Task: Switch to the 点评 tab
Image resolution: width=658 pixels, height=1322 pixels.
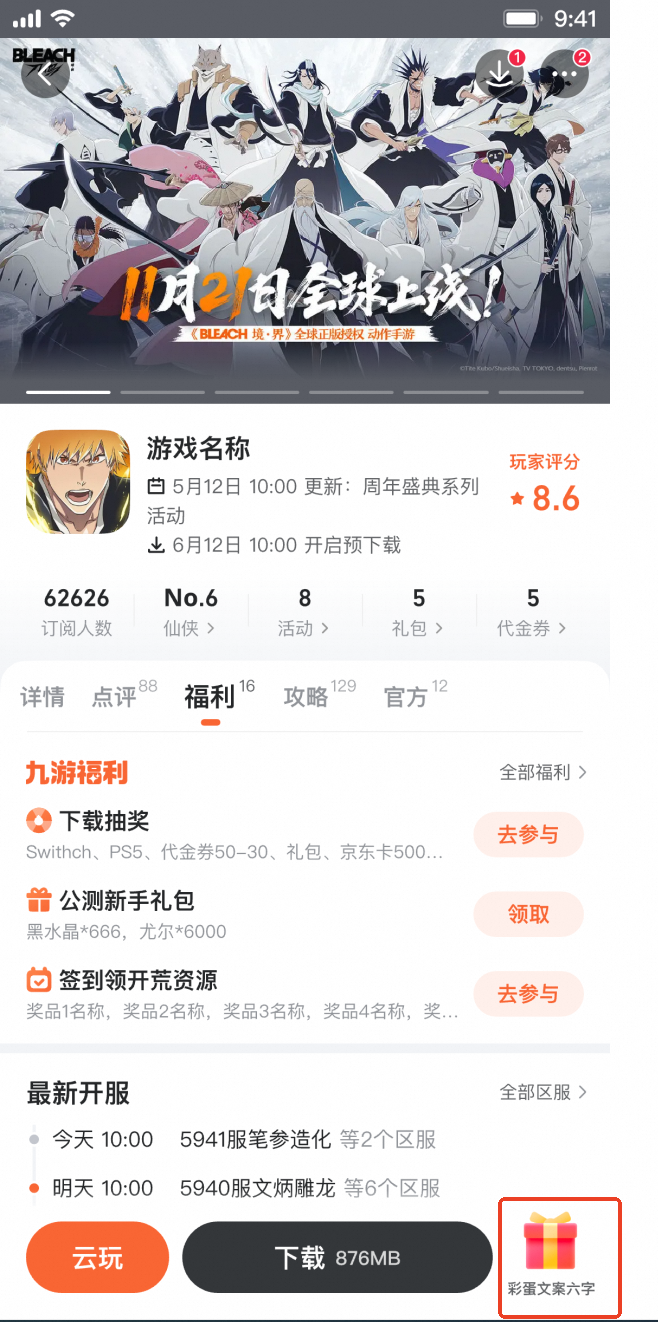Action: tap(114, 697)
